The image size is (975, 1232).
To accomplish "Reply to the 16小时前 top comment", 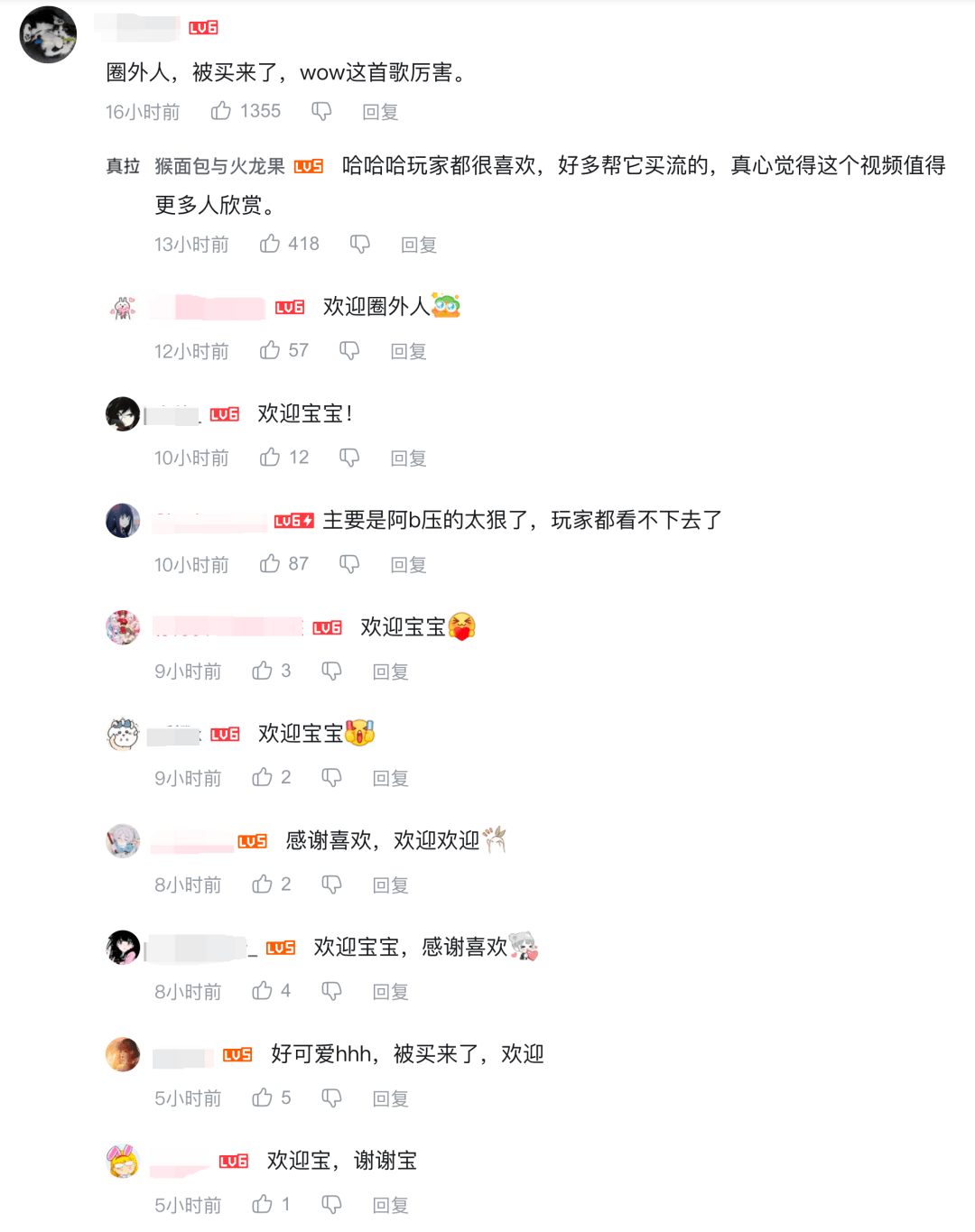I will click(380, 112).
